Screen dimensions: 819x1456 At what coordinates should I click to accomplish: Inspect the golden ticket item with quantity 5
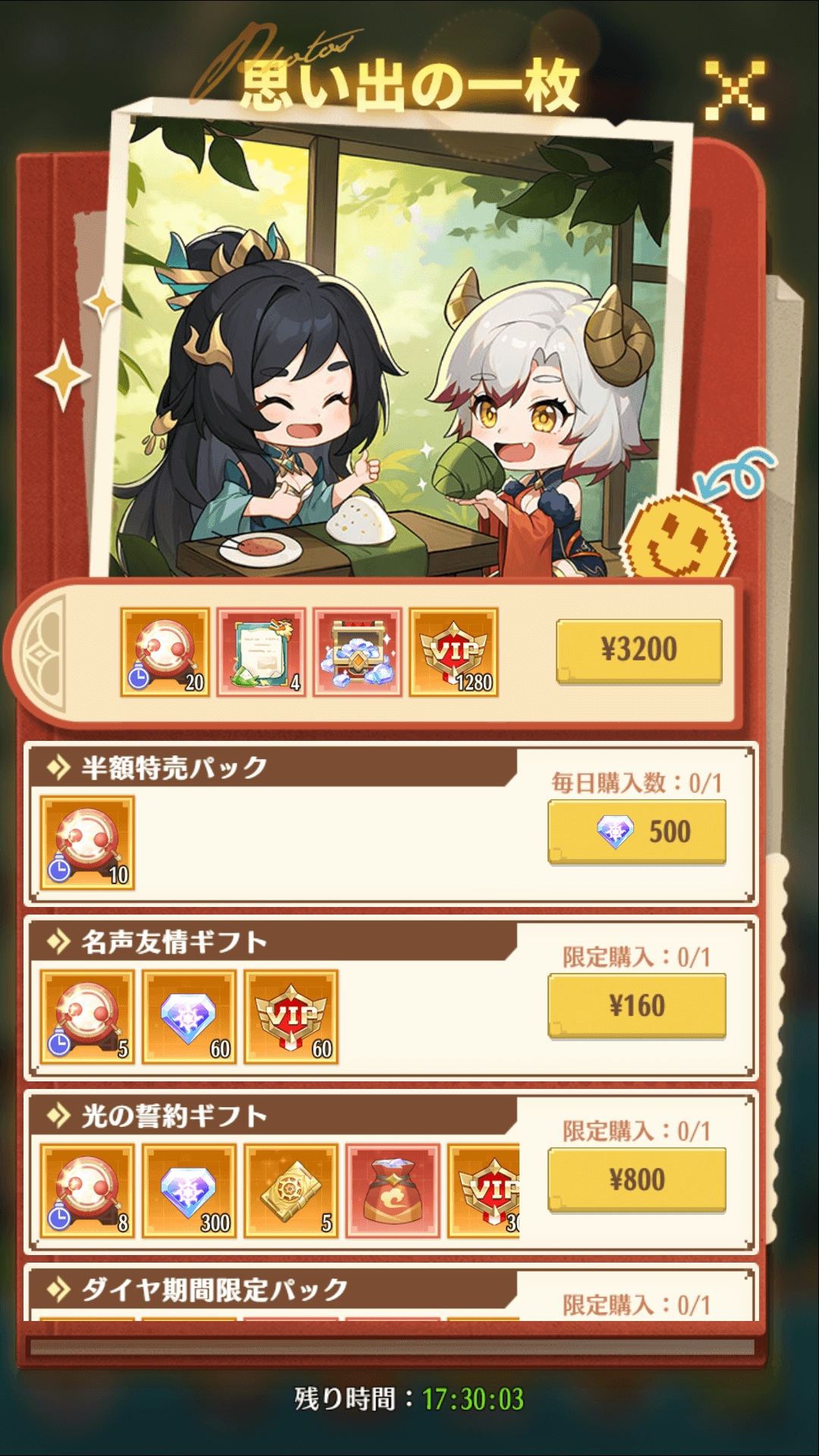pyautogui.click(x=291, y=1191)
